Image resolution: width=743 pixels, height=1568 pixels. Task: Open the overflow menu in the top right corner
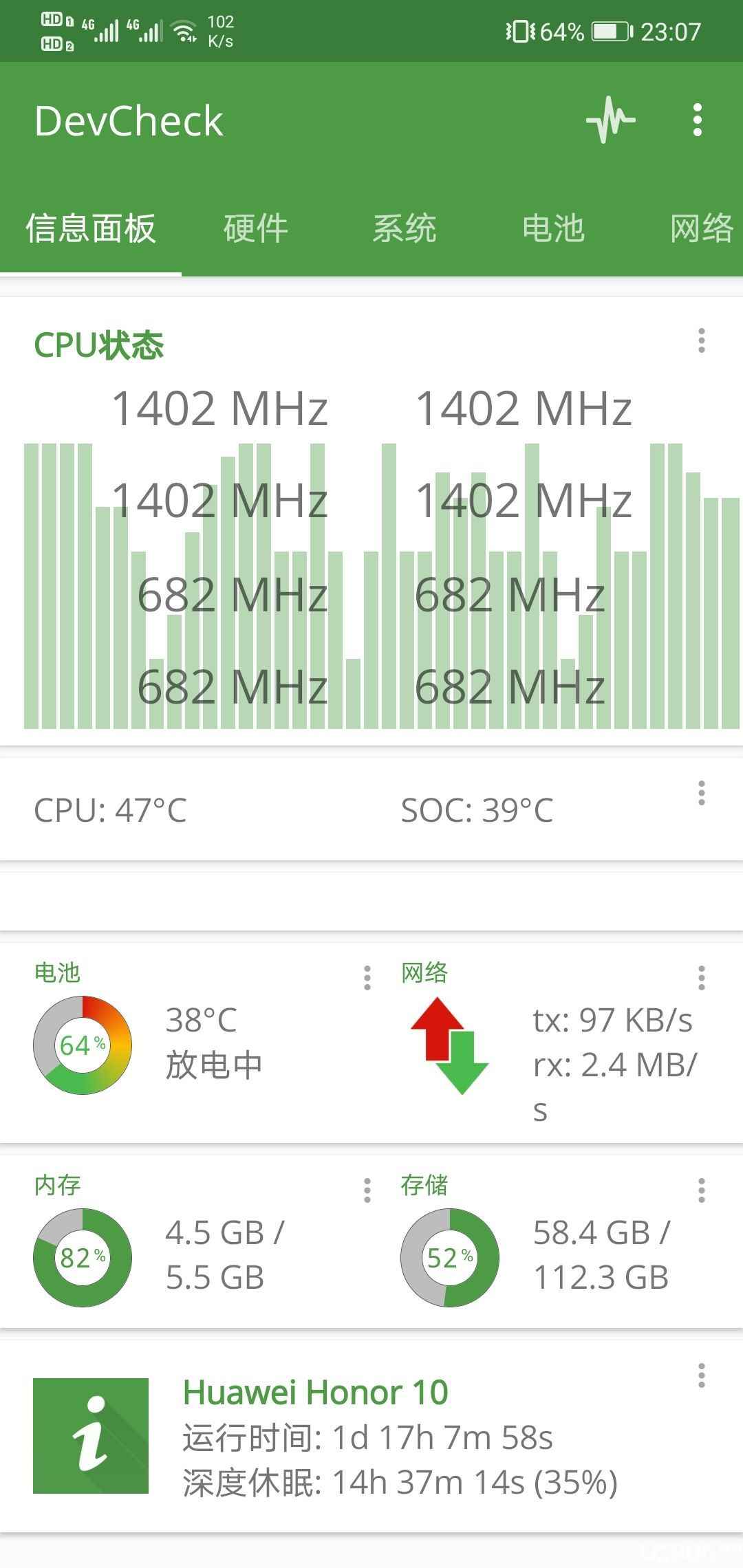[697, 119]
